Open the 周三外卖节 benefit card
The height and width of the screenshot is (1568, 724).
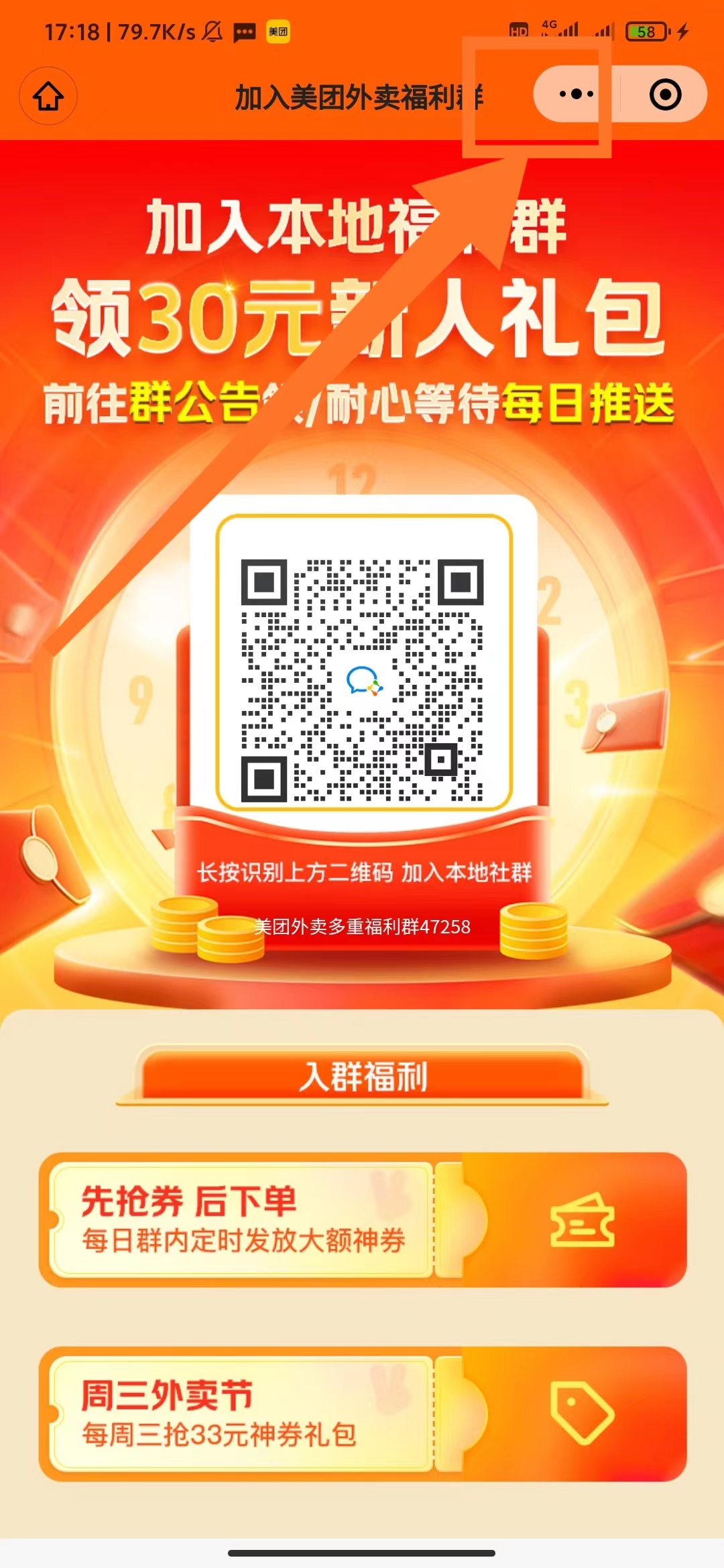(x=362, y=1414)
